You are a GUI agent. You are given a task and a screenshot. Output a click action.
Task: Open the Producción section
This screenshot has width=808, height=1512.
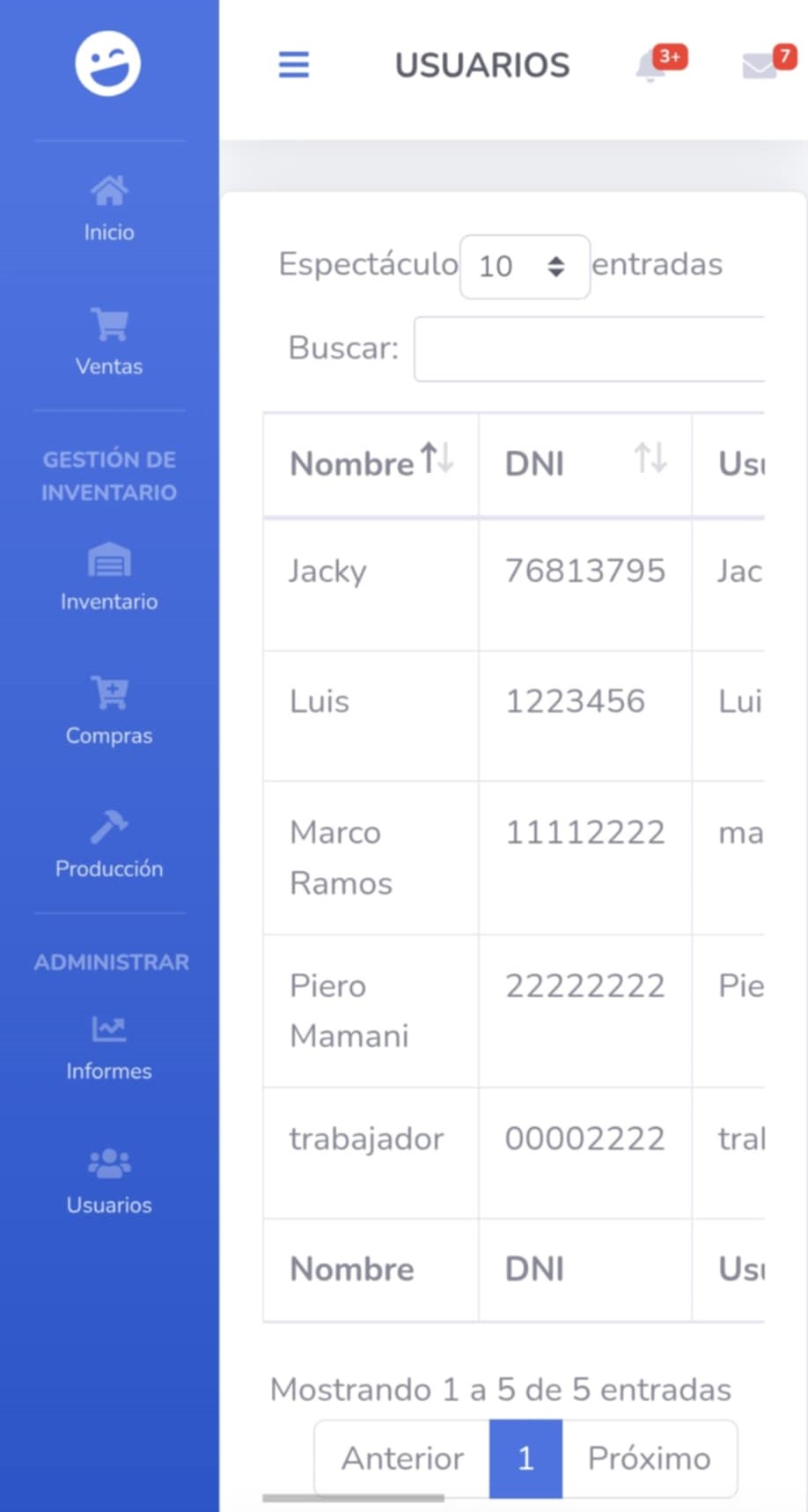click(x=109, y=845)
